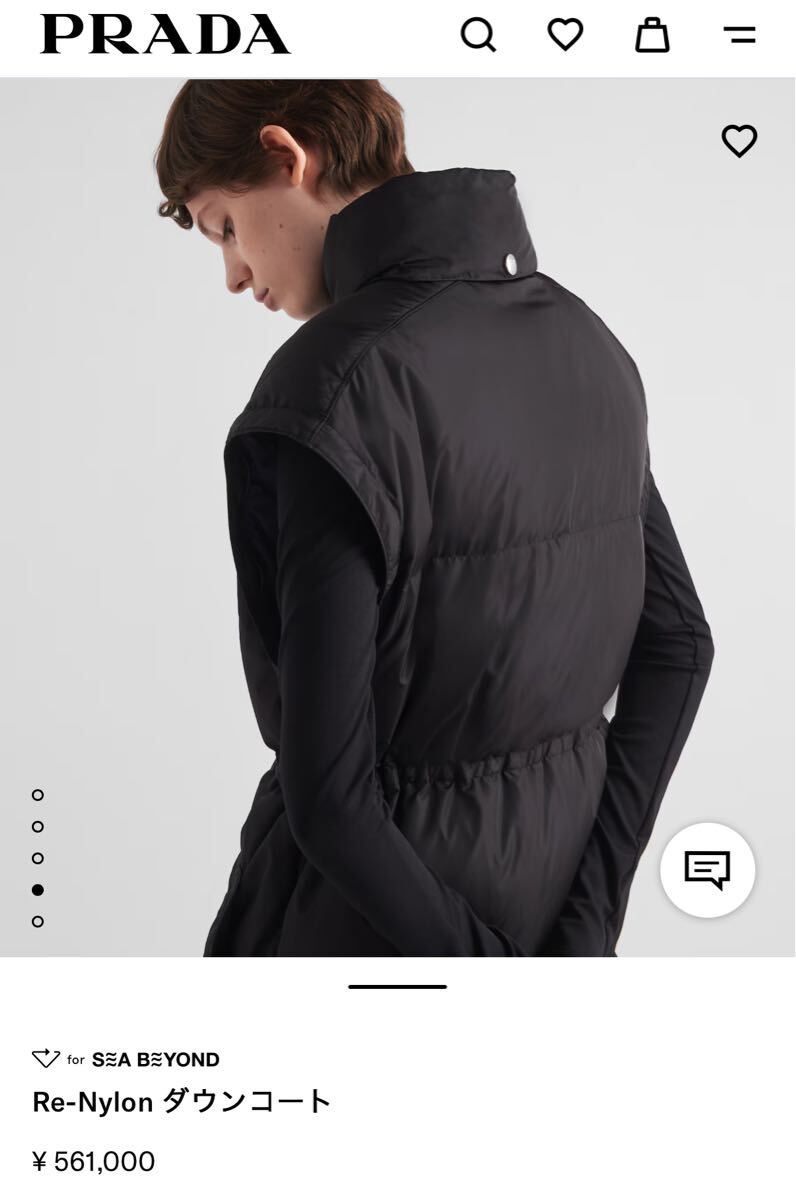The width and height of the screenshot is (796, 1200).
Task: Open the wishlist heart in header
Action: (x=565, y=35)
